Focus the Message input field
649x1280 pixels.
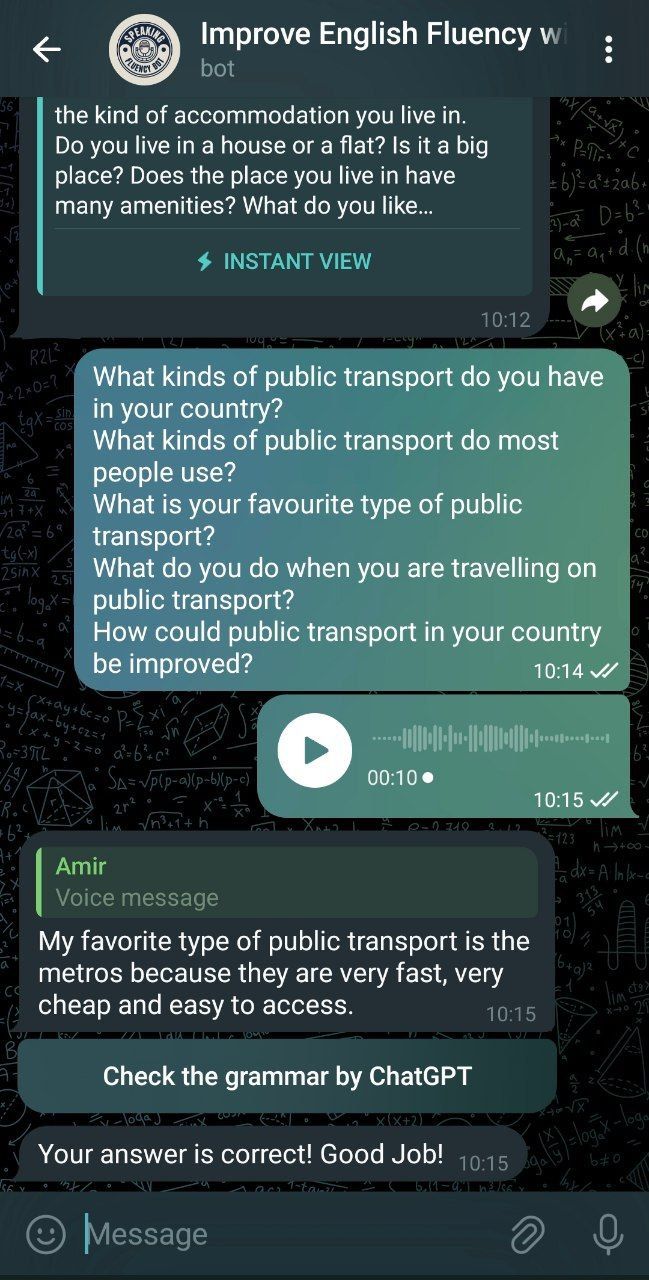[x=290, y=1234]
